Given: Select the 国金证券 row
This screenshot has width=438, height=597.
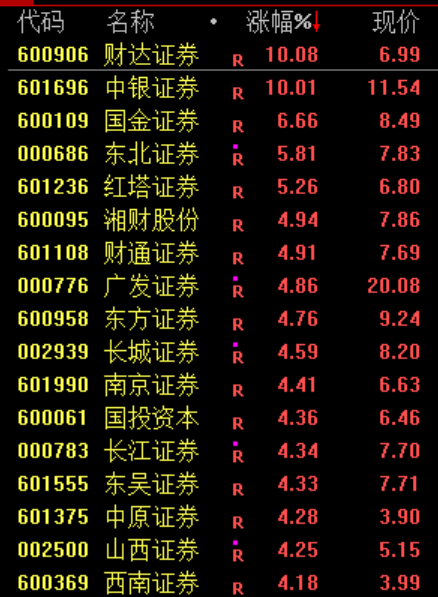Looking at the screenshot, I should (219, 121).
